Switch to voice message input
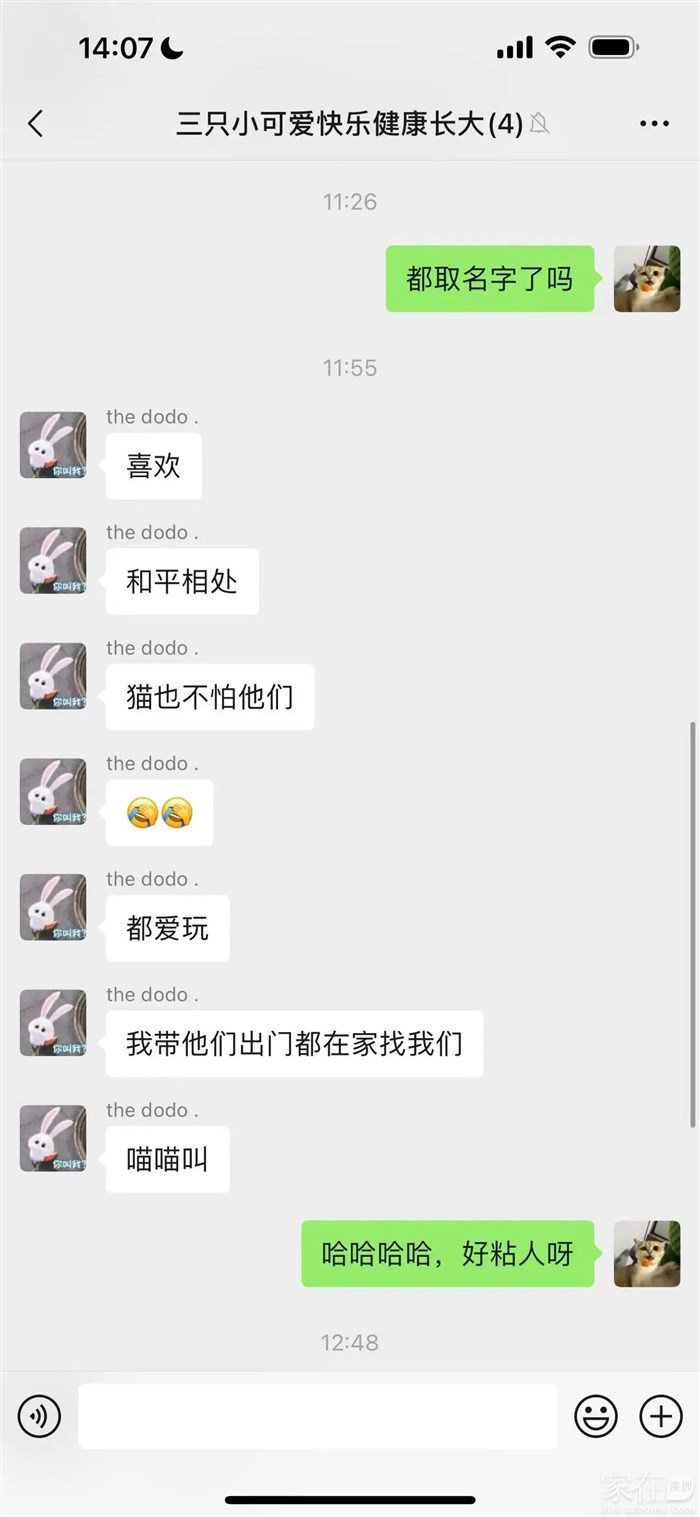 coord(40,1416)
